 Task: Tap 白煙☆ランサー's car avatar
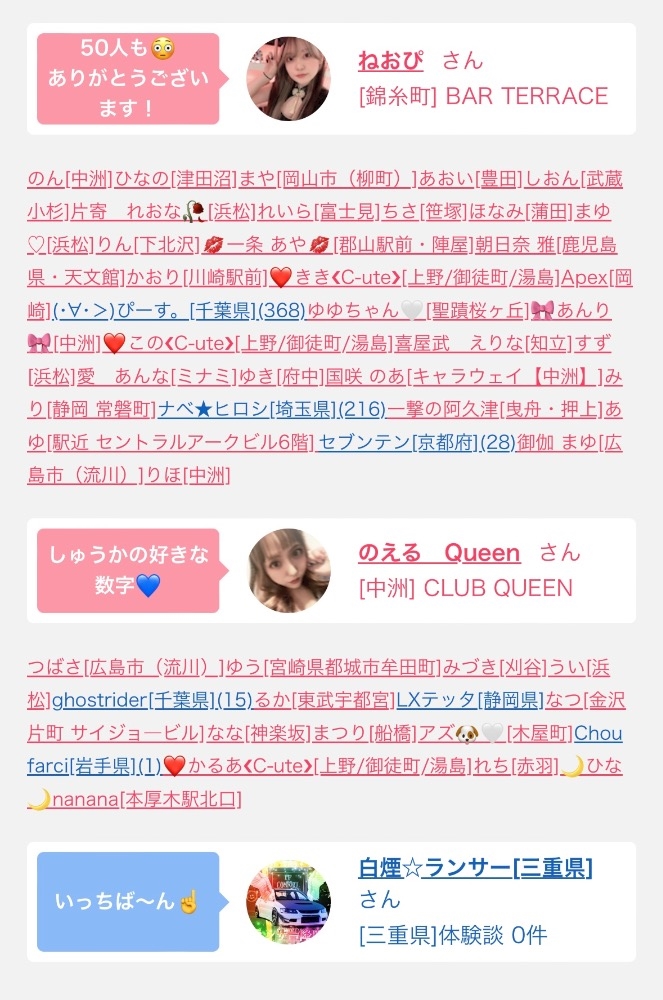288,902
